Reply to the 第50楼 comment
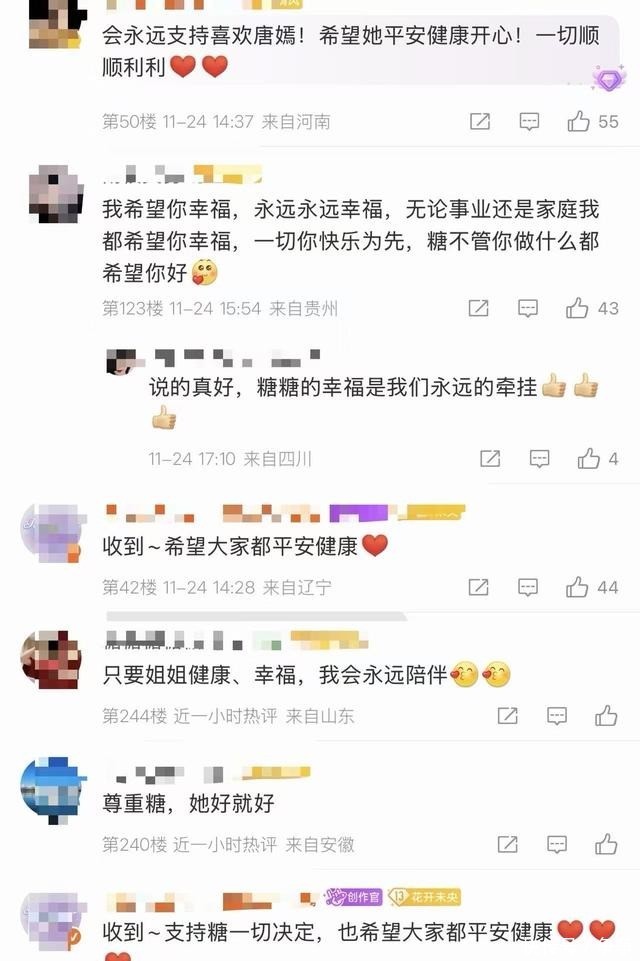 (x=529, y=122)
